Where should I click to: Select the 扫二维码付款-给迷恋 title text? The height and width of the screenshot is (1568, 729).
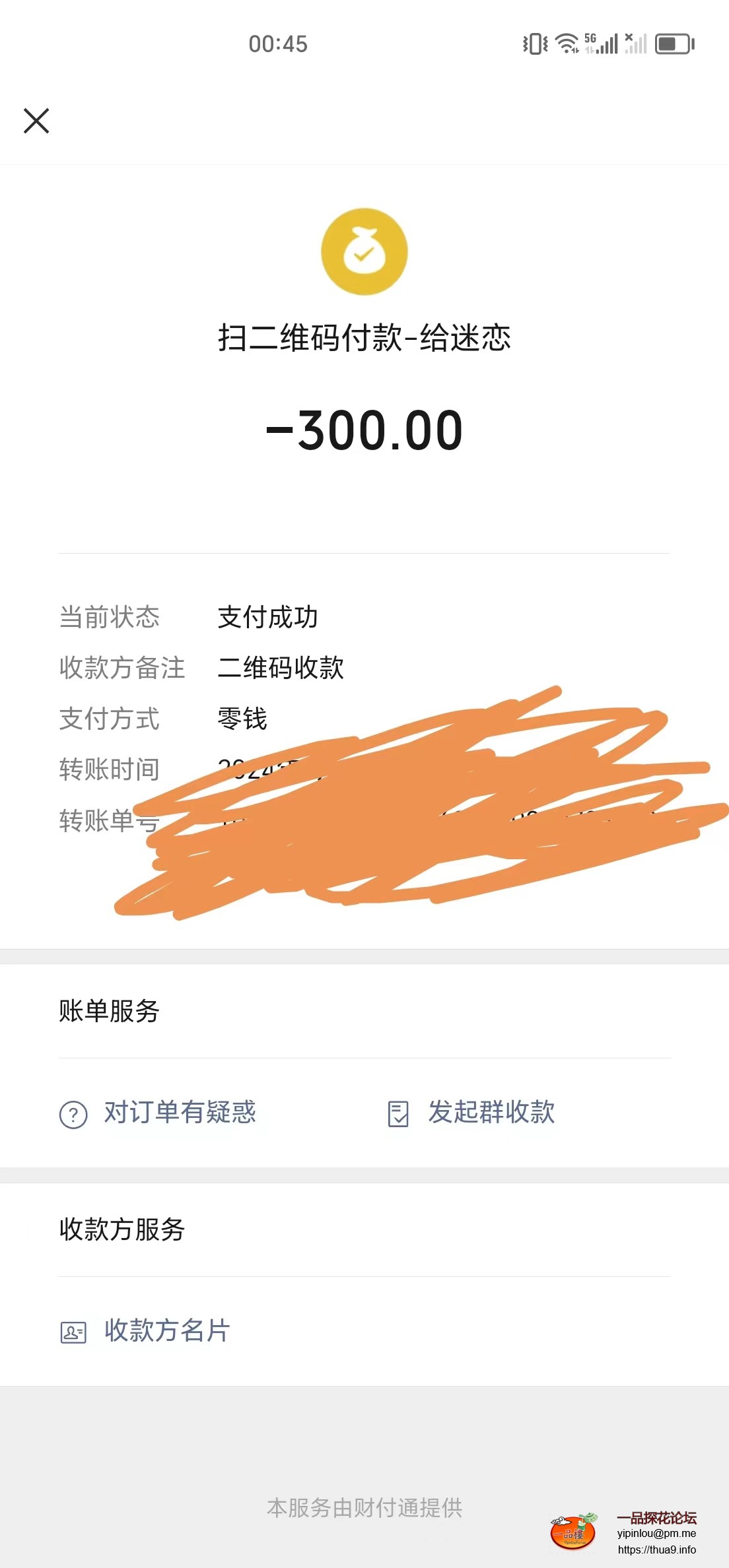pyautogui.click(x=364, y=339)
